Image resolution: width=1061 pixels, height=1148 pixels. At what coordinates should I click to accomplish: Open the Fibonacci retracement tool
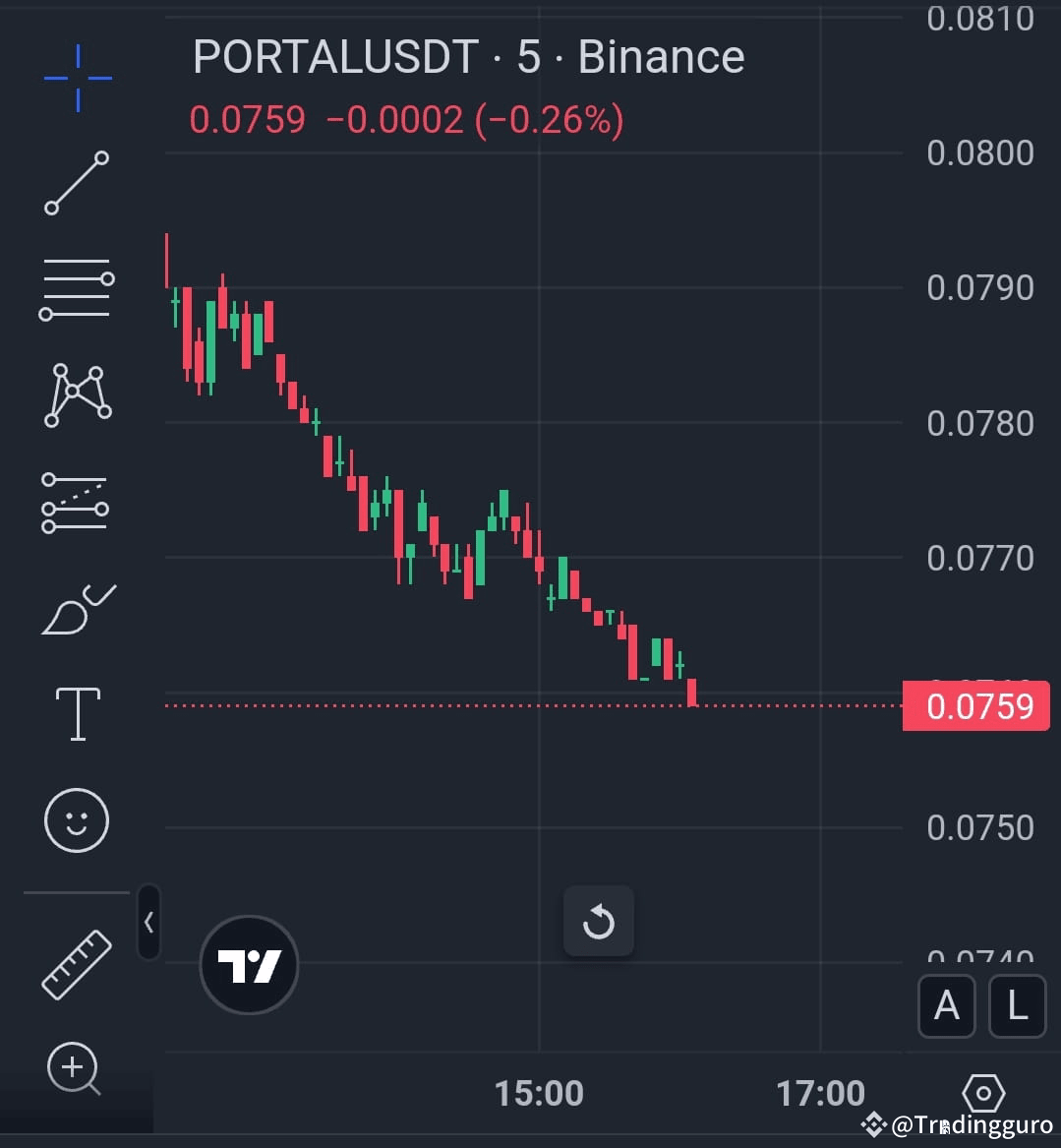[77, 288]
